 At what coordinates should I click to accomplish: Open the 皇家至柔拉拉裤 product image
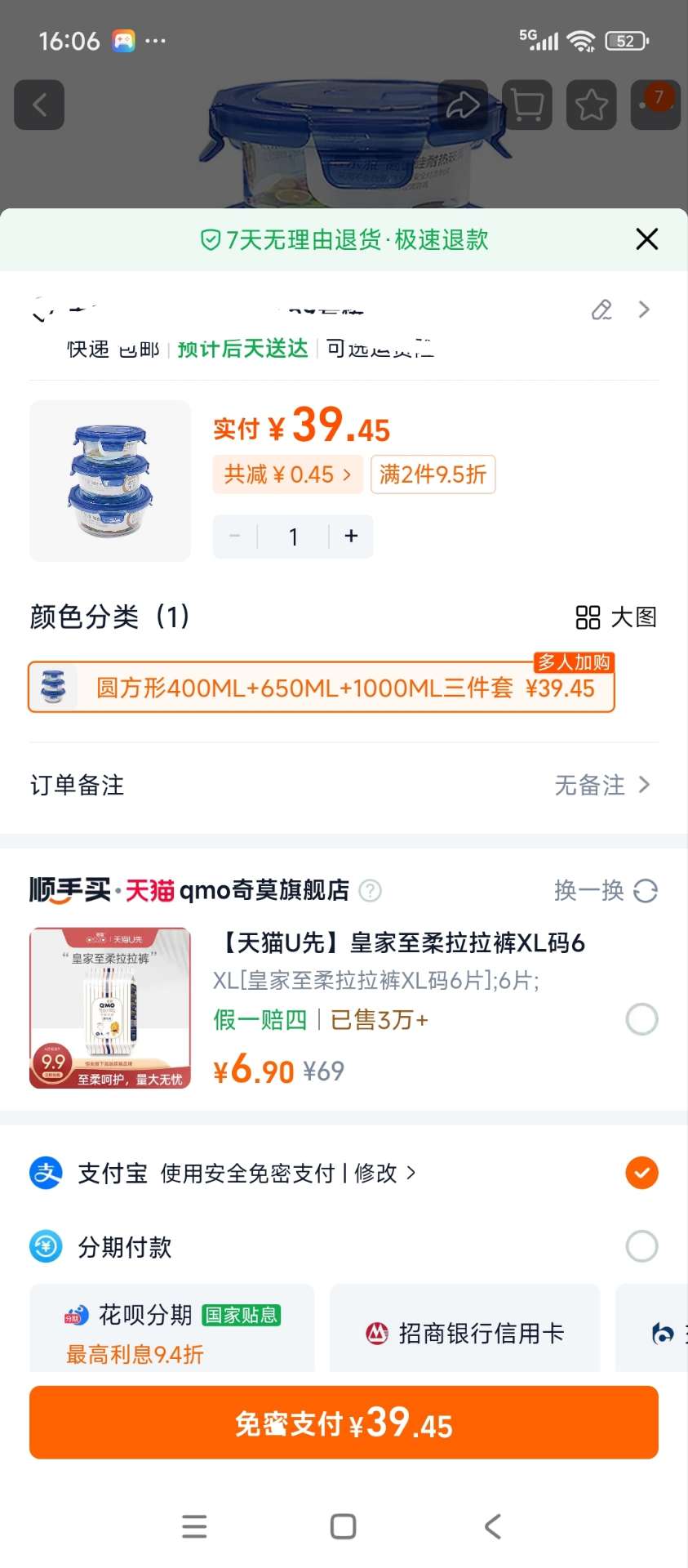click(110, 1008)
